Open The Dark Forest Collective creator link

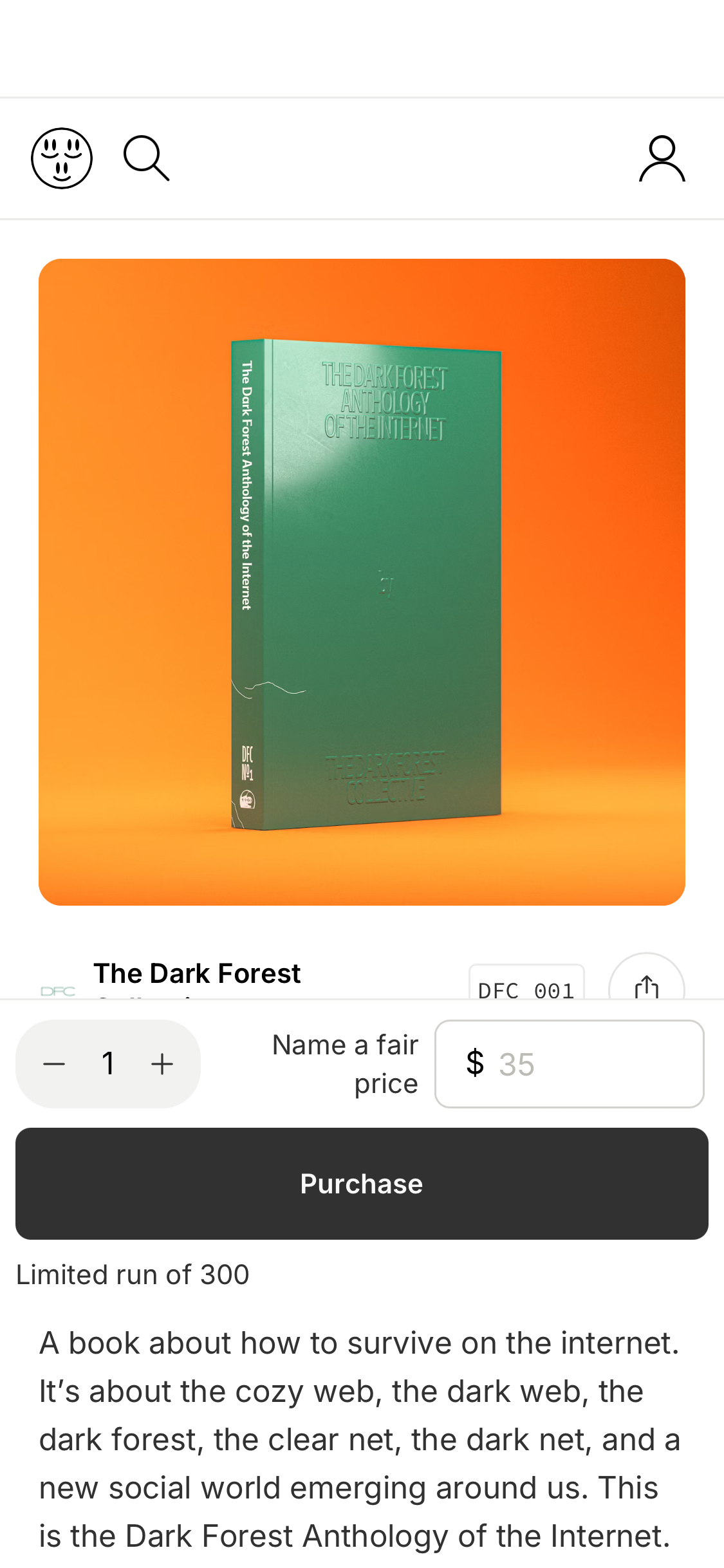pos(197,975)
